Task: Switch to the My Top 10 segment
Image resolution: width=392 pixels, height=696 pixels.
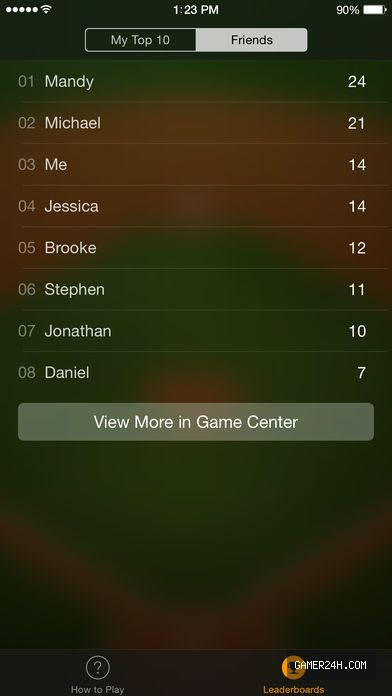Action: click(140, 40)
